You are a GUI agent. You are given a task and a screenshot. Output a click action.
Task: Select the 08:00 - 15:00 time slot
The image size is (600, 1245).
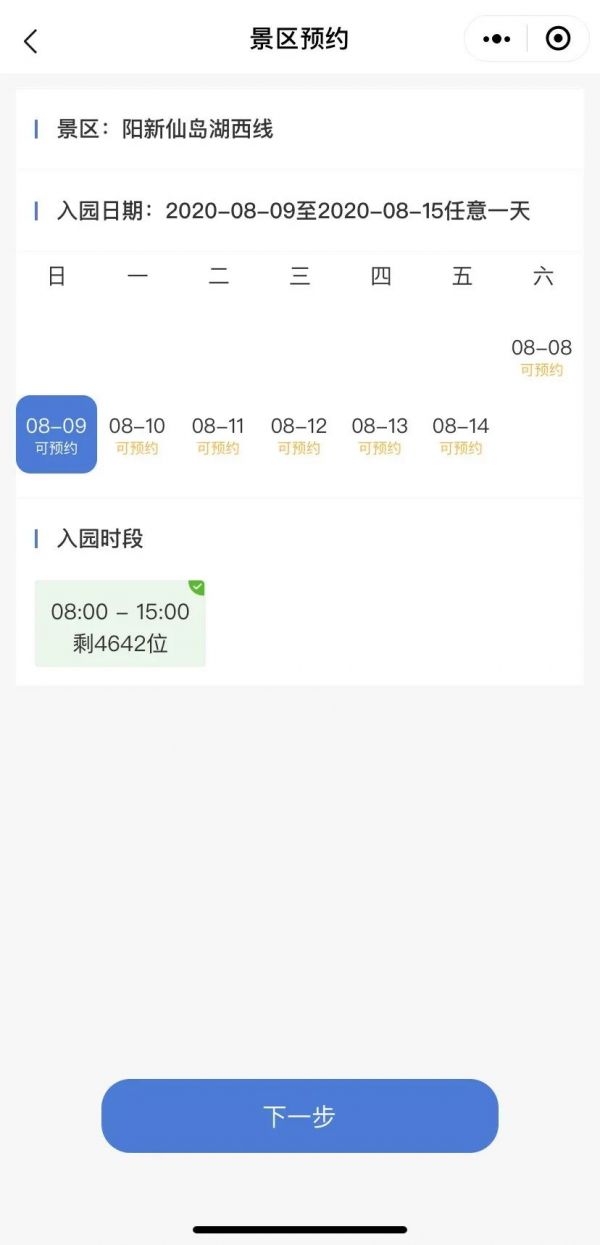pos(120,624)
